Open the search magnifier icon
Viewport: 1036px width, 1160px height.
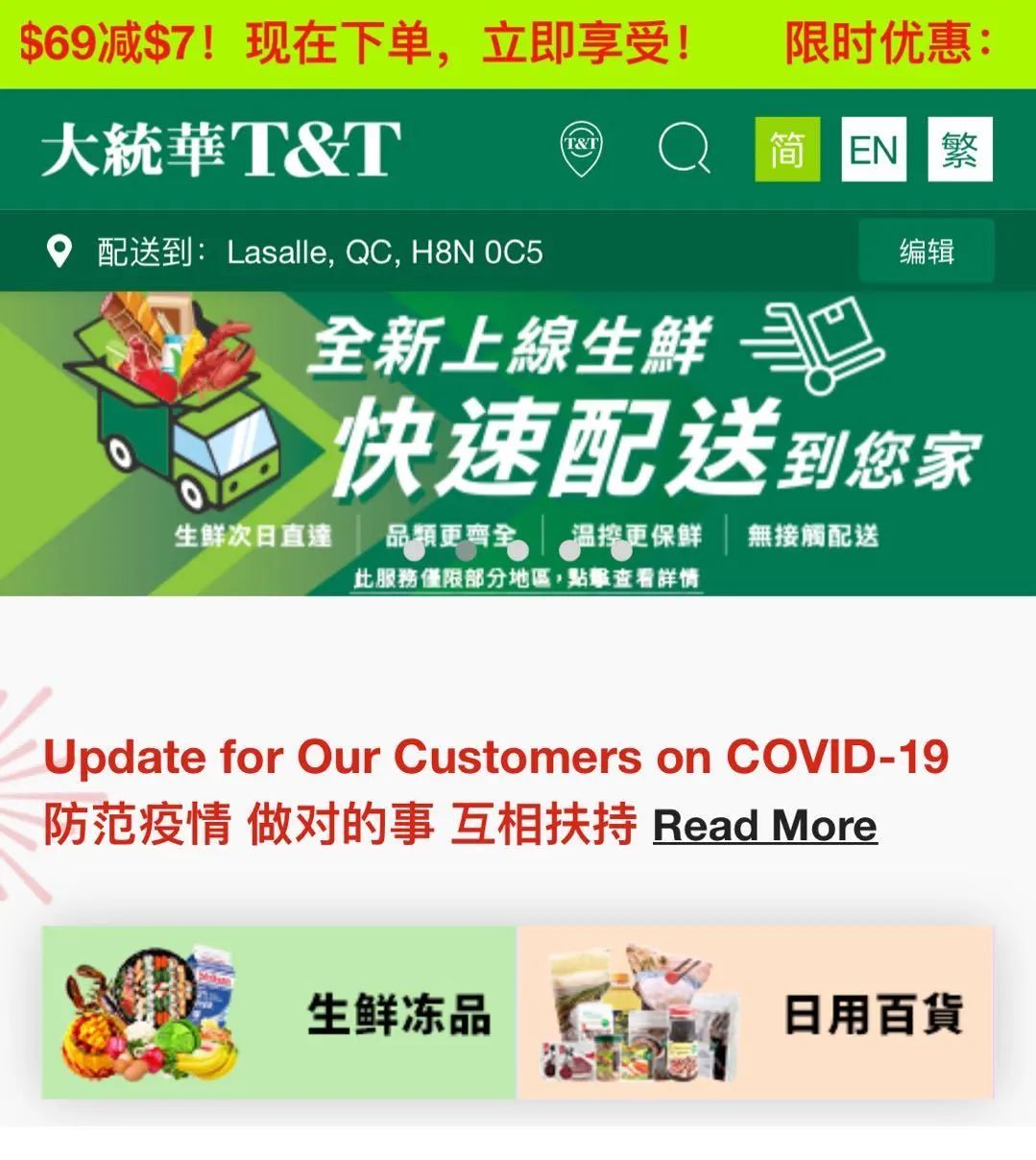(x=684, y=149)
